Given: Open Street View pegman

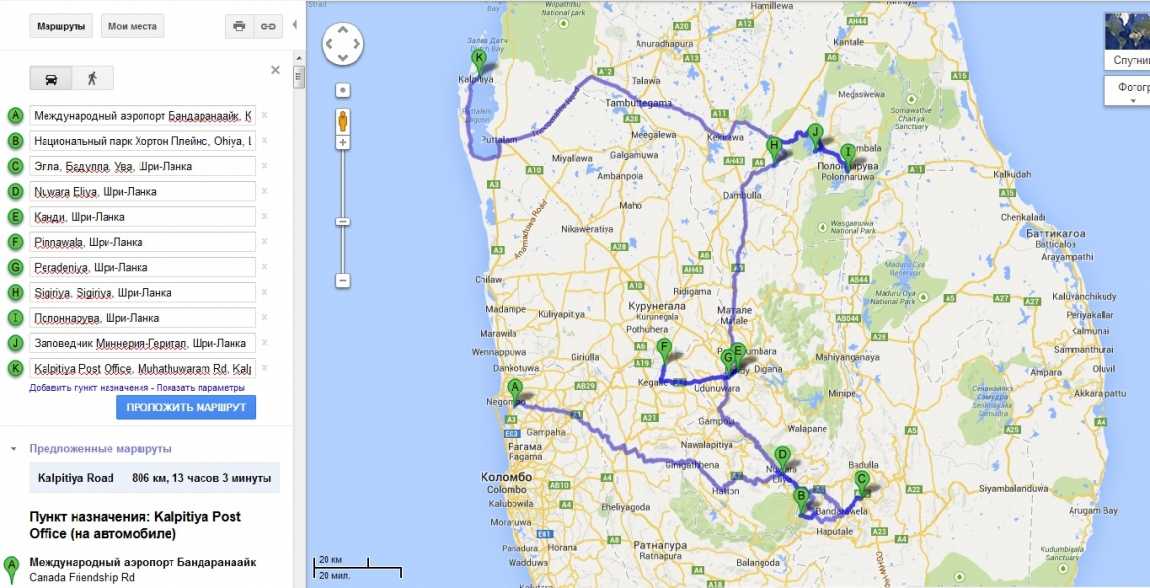Looking at the screenshot, I should coord(343,119).
